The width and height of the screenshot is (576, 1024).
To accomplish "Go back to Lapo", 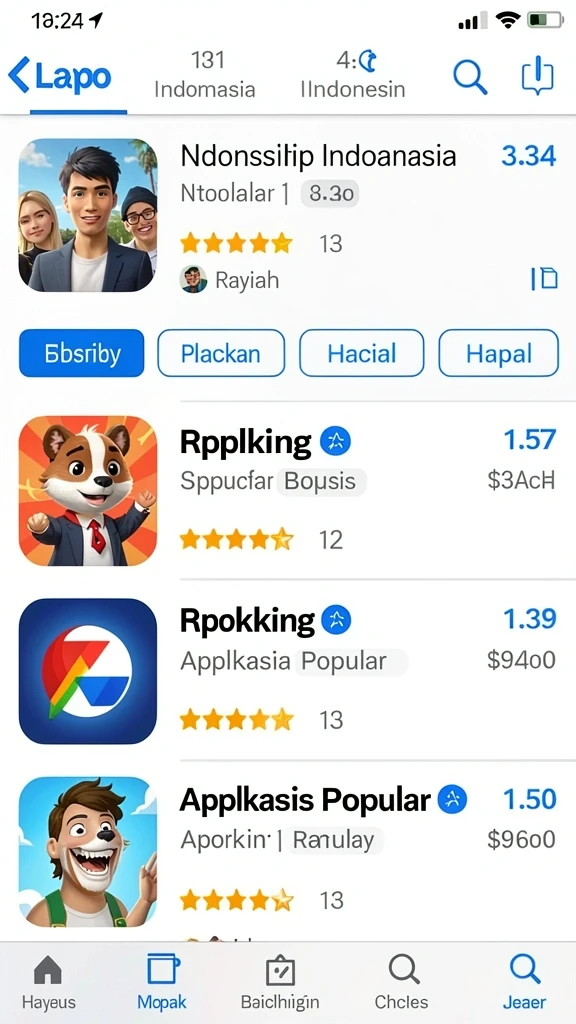I will click(59, 76).
